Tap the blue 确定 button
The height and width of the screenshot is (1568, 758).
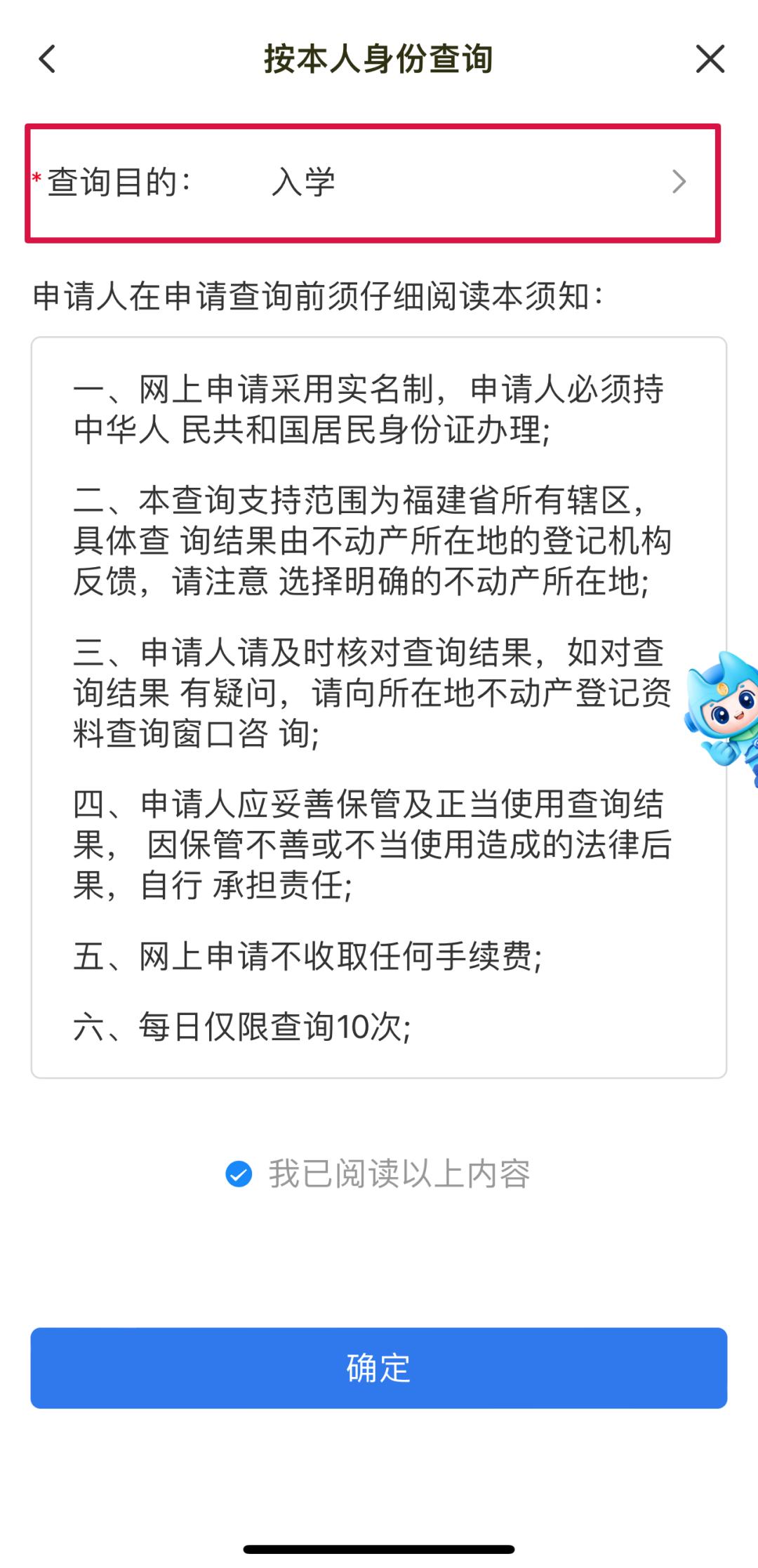(x=378, y=1368)
